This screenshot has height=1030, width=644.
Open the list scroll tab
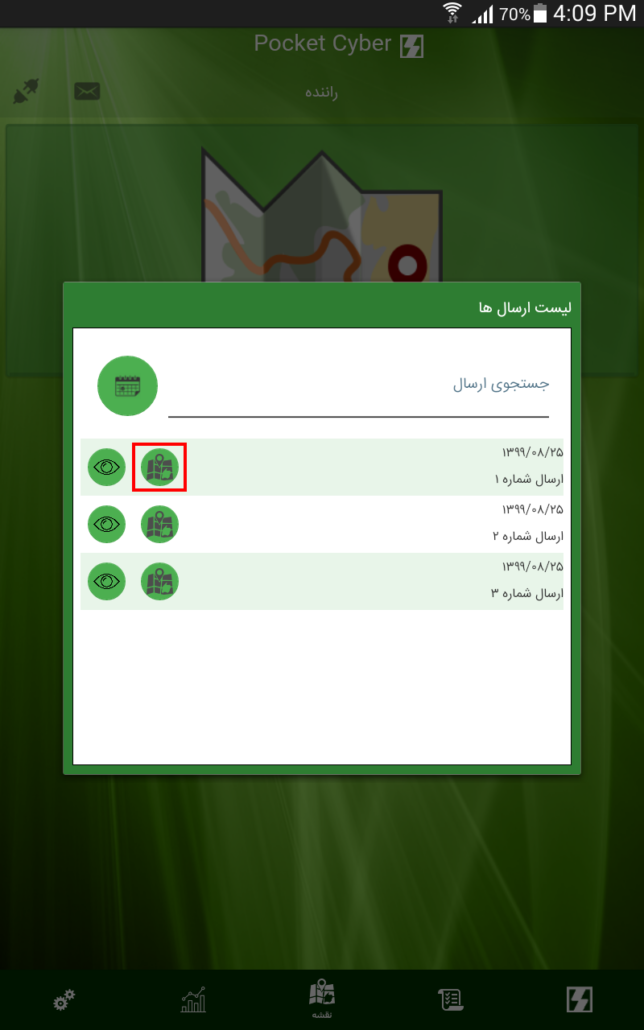coord(450,998)
